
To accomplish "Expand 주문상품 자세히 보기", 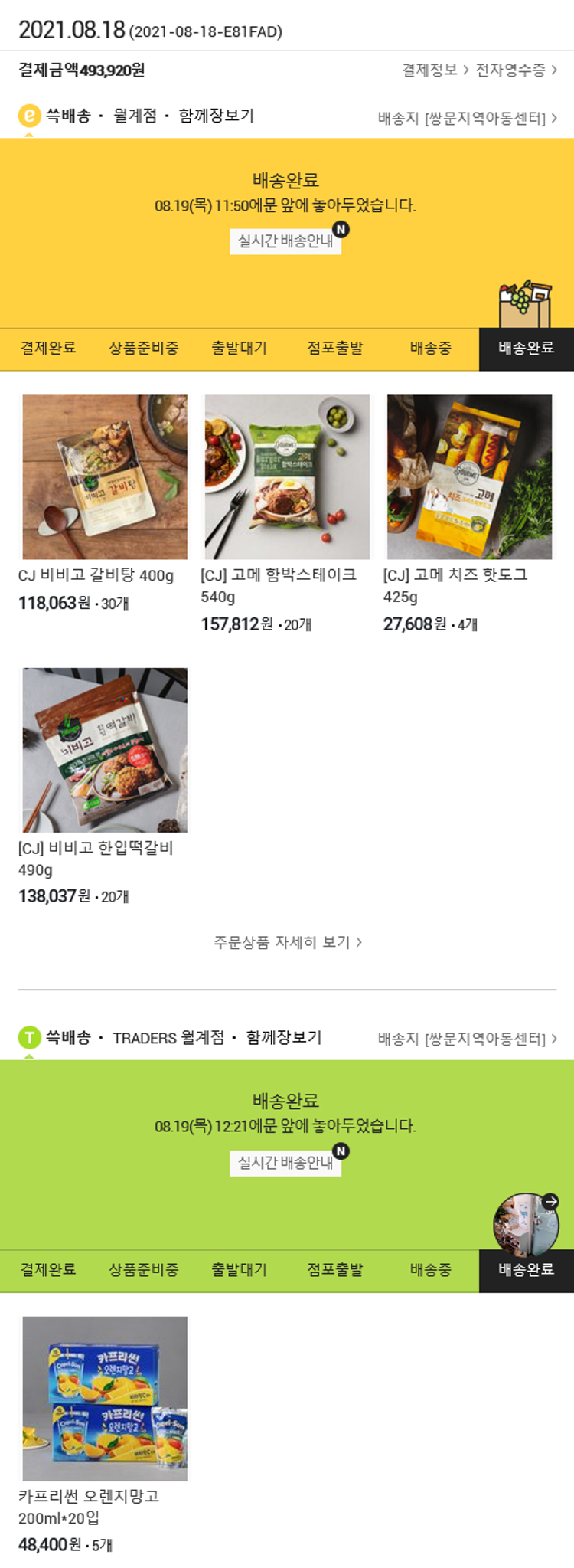I will [287, 941].
